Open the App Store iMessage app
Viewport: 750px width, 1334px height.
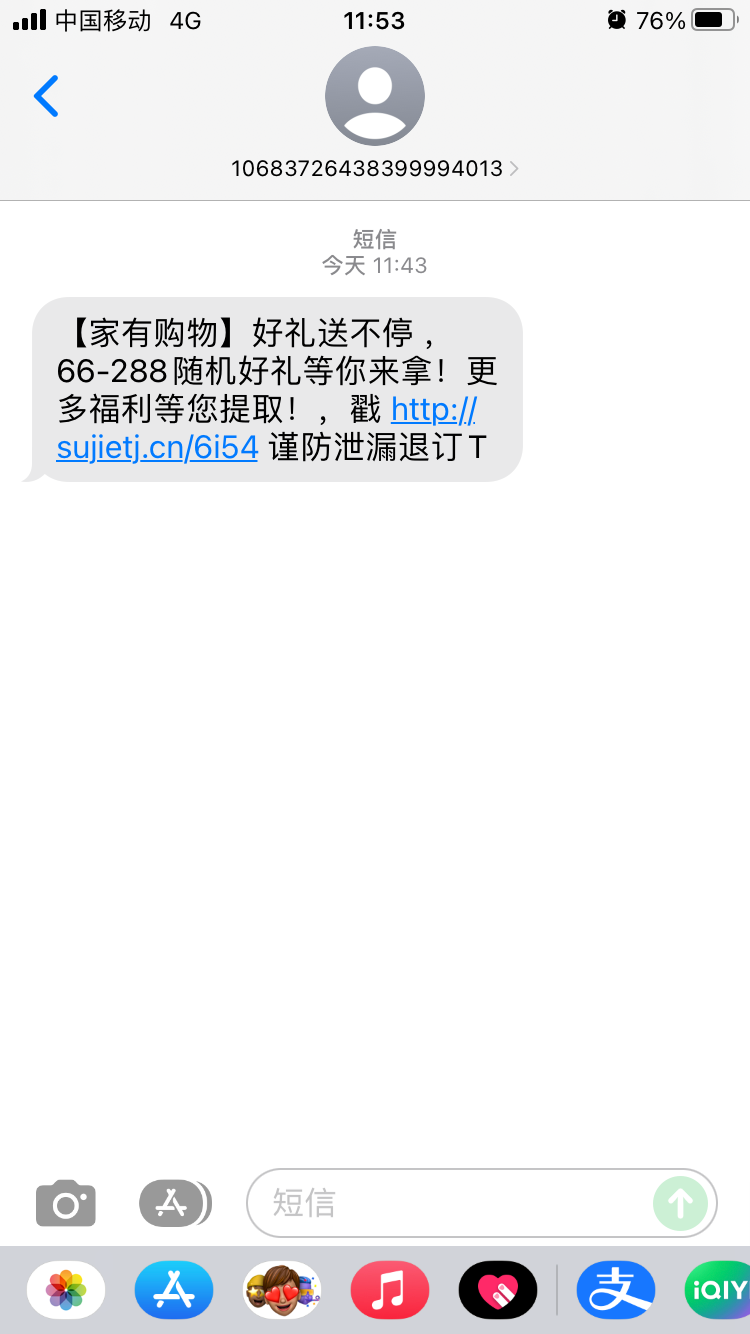(x=174, y=1290)
